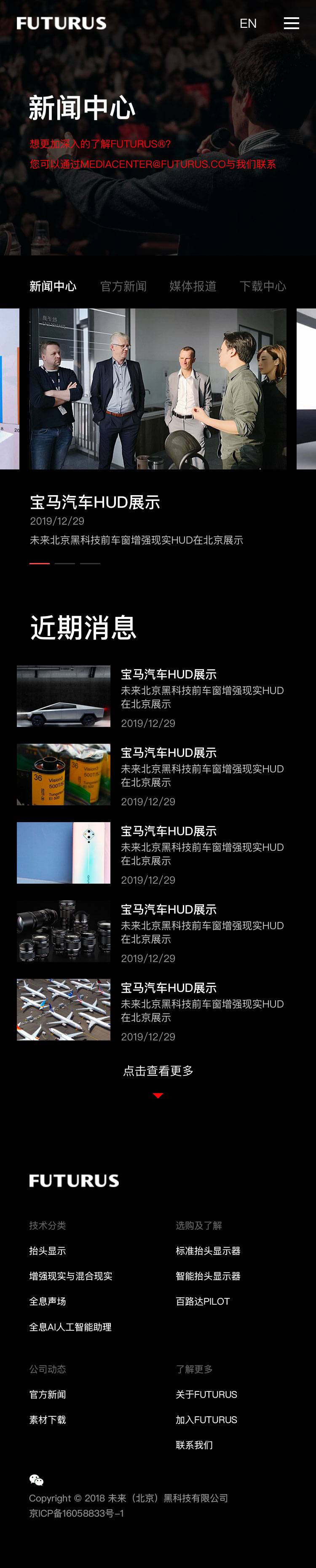This screenshot has height=1568, width=316.
Task: Open 百路达PILOT footer link
Action: coord(202,1301)
